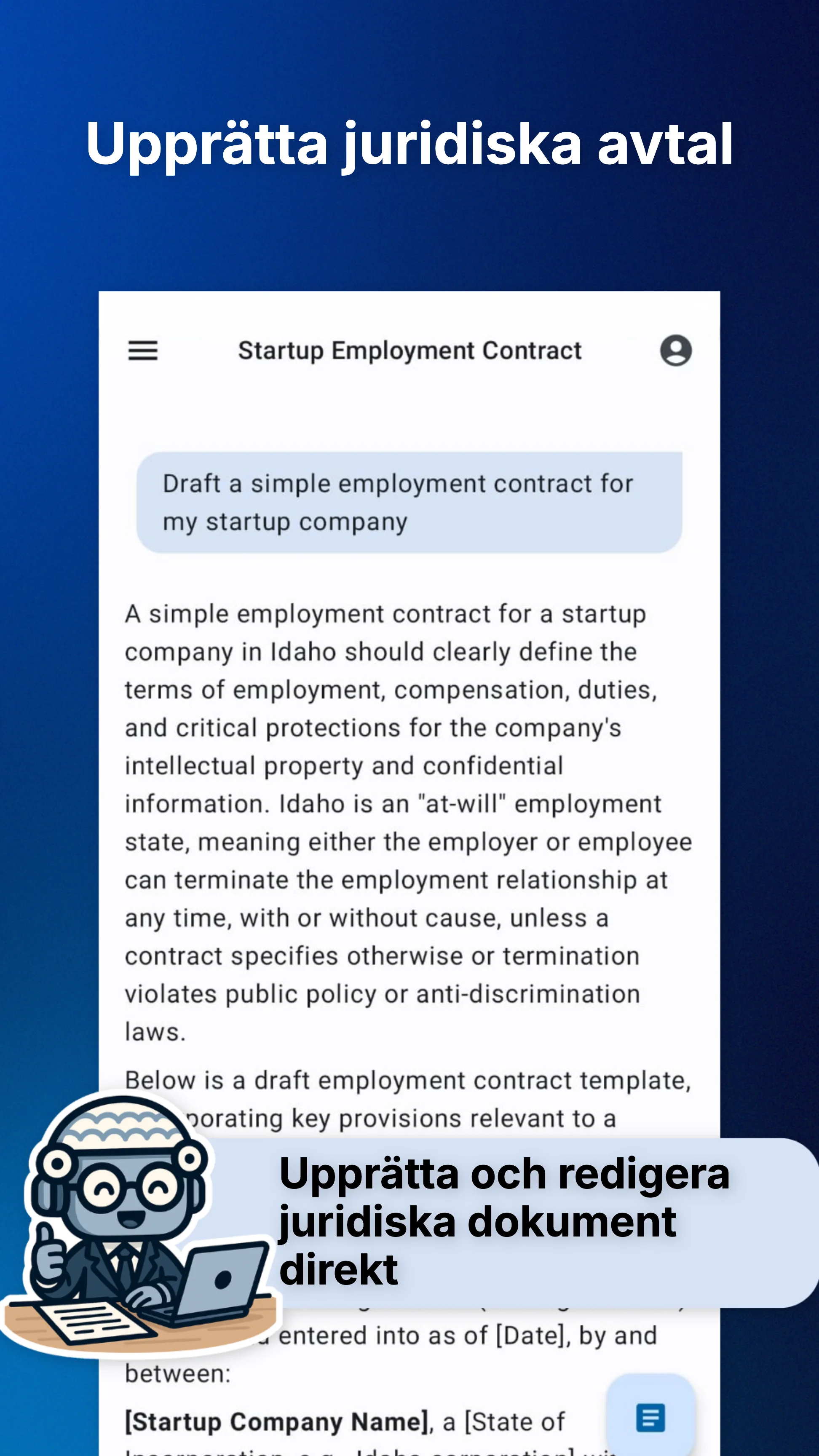Open the user profile account icon
This screenshot has width=819, height=1456.
[677, 350]
